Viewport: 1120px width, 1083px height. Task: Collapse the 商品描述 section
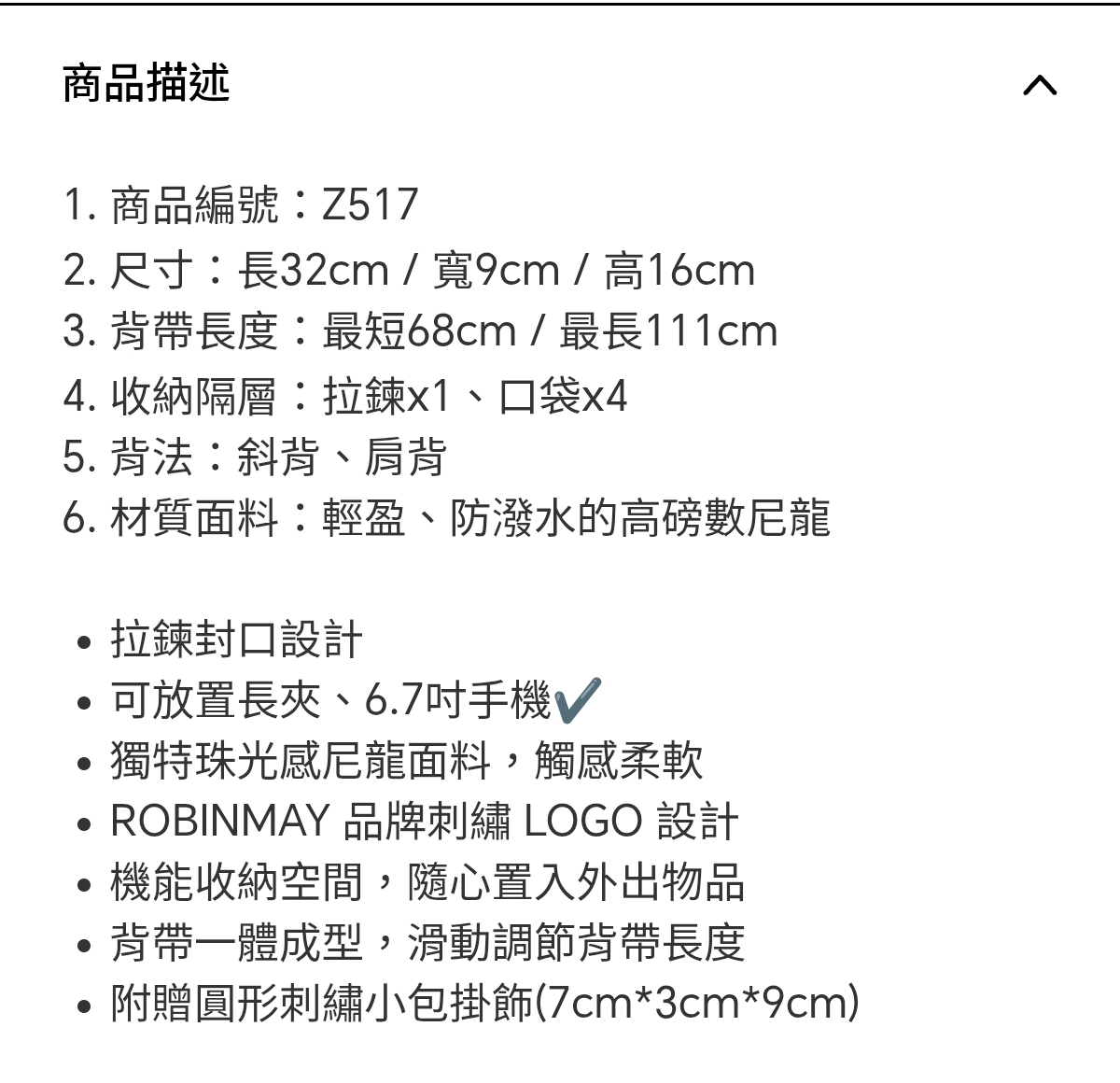pyautogui.click(x=1040, y=85)
